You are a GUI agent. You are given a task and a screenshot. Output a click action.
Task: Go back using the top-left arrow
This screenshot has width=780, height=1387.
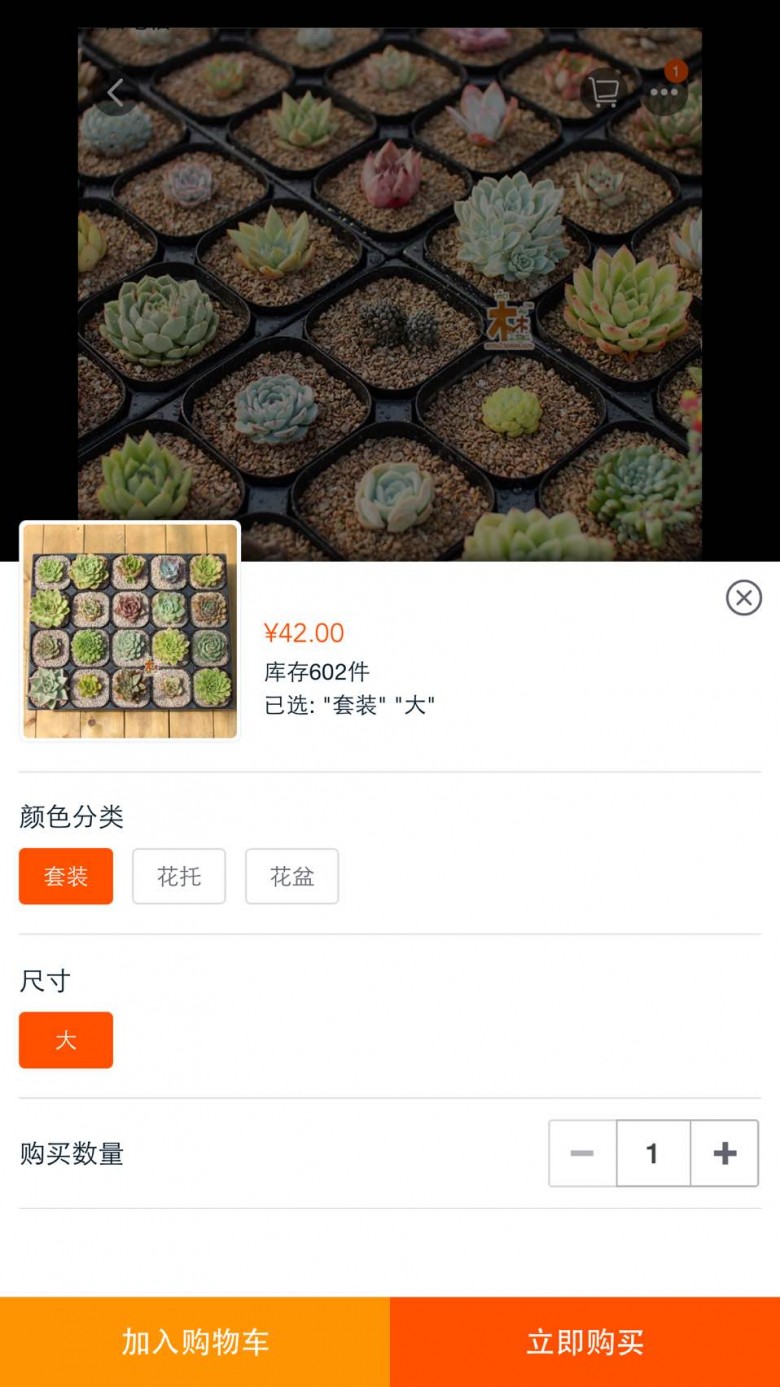pos(116,94)
